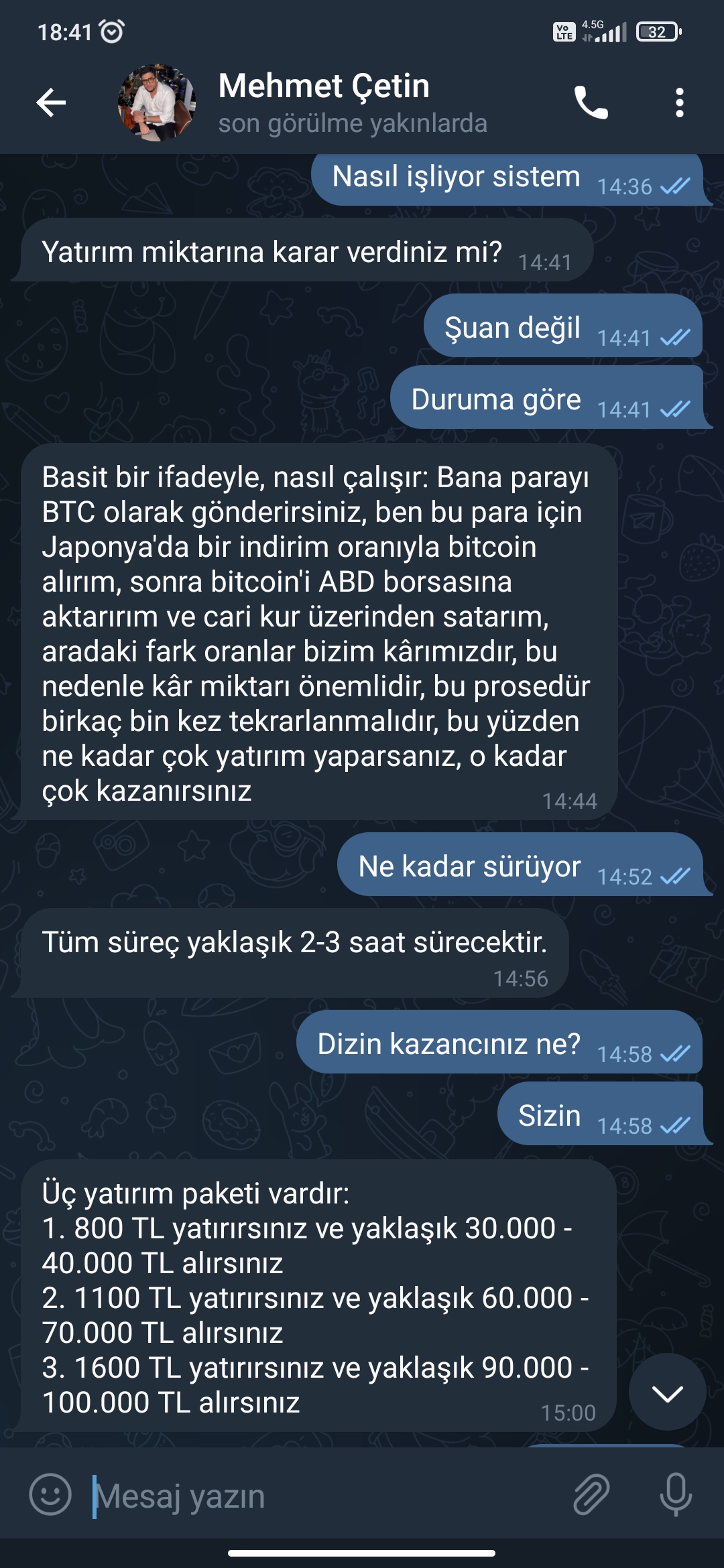Focus the Mesaj yazın input field
Screen dimensions: 724x1568
click(322, 1496)
